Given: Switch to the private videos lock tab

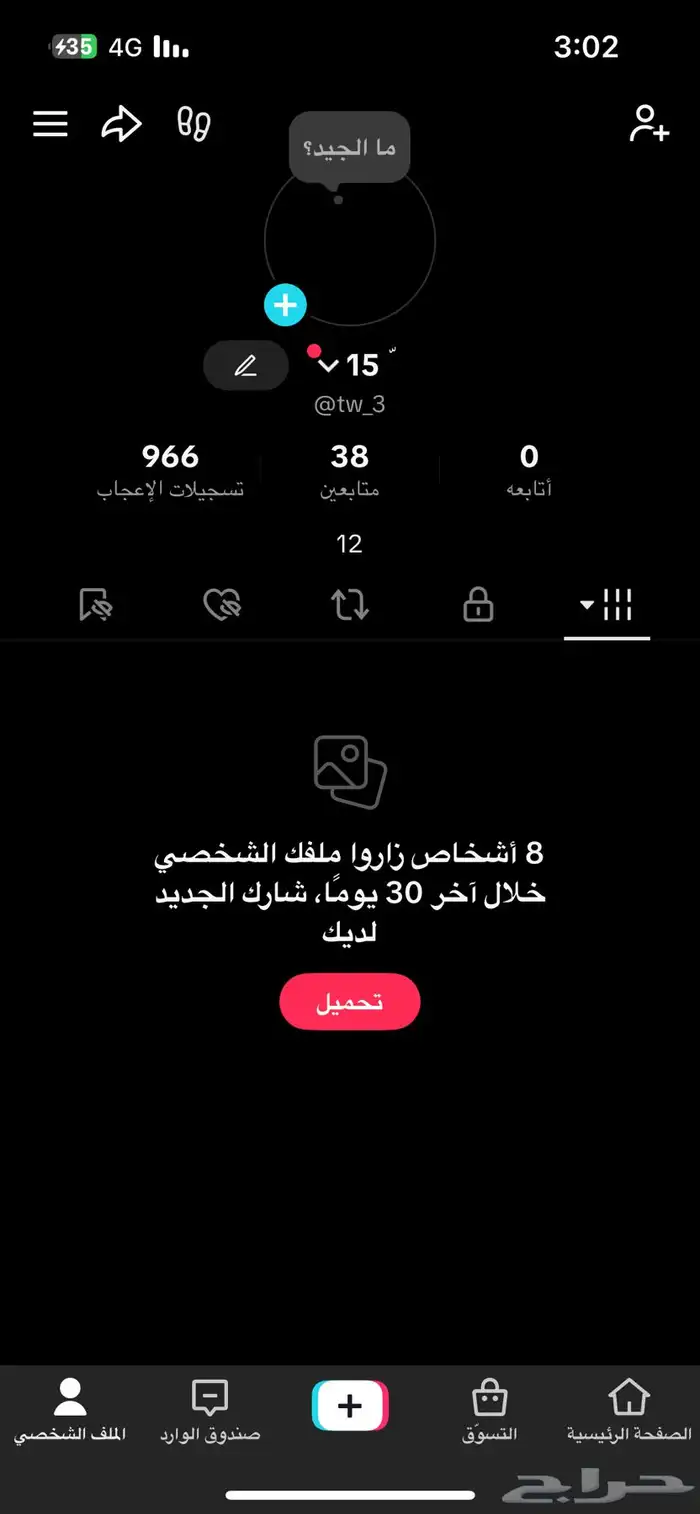Looking at the screenshot, I should tap(478, 605).
